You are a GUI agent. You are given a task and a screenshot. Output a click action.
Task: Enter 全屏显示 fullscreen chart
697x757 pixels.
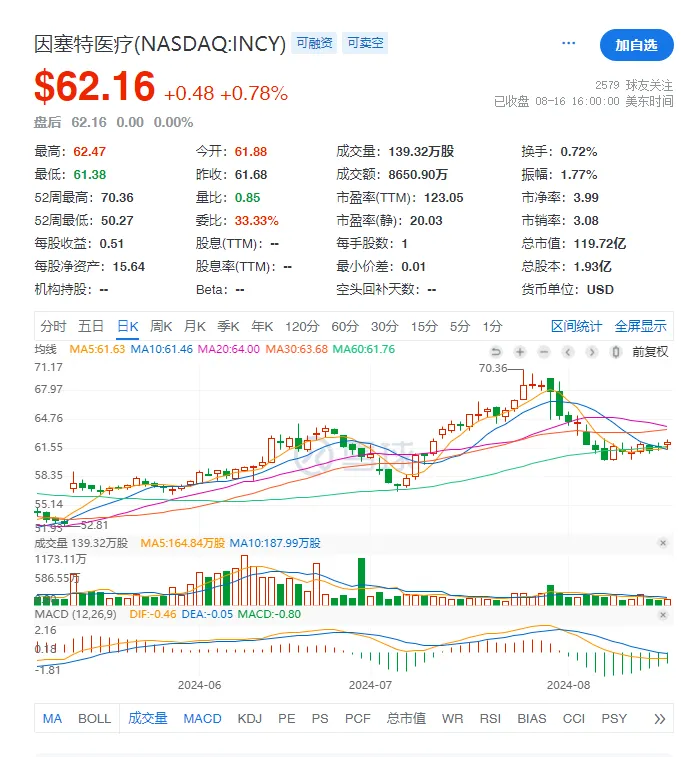(x=640, y=326)
